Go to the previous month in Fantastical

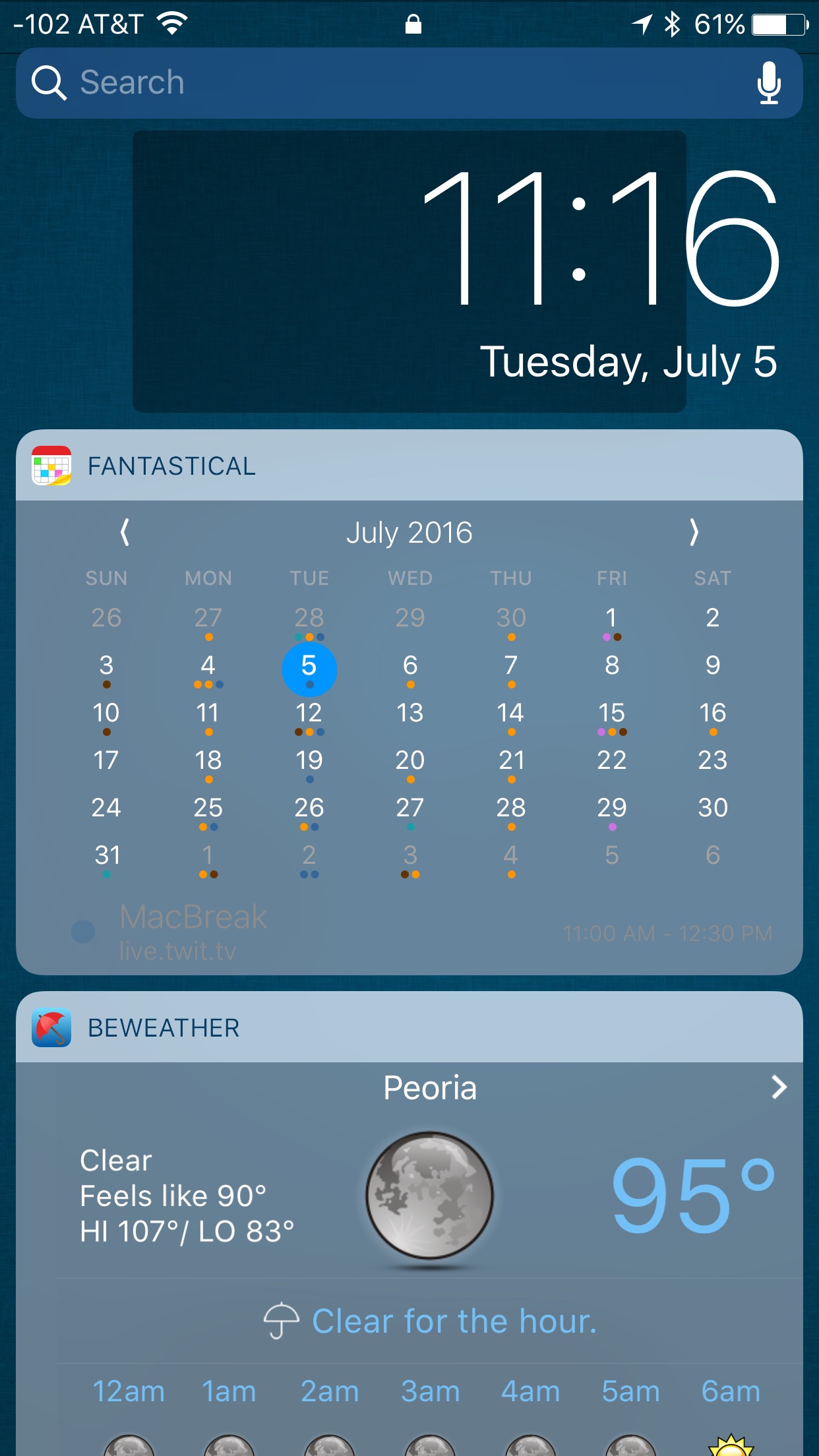click(125, 532)
